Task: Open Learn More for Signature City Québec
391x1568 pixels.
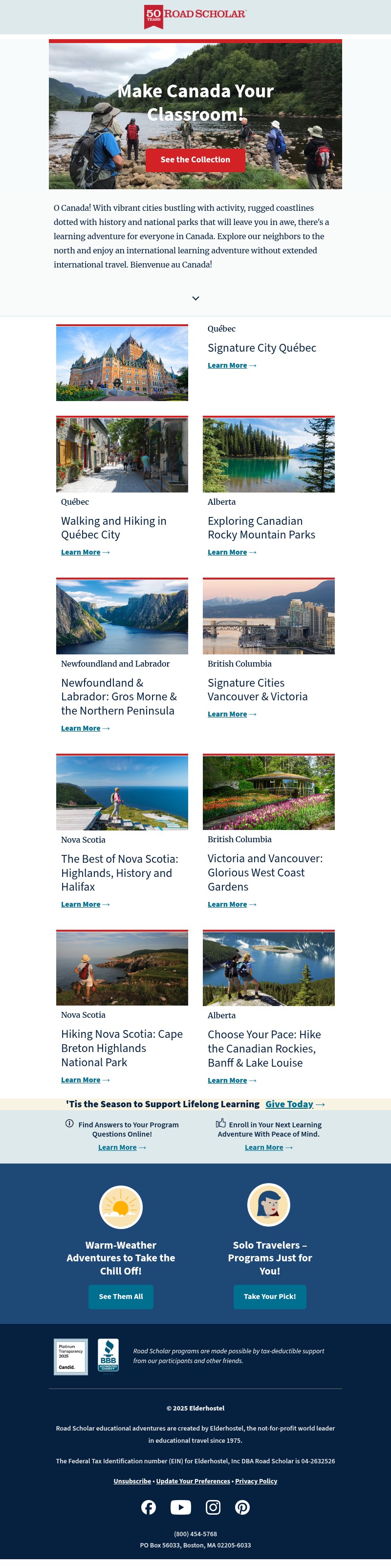Action: (x=227, y=365)
